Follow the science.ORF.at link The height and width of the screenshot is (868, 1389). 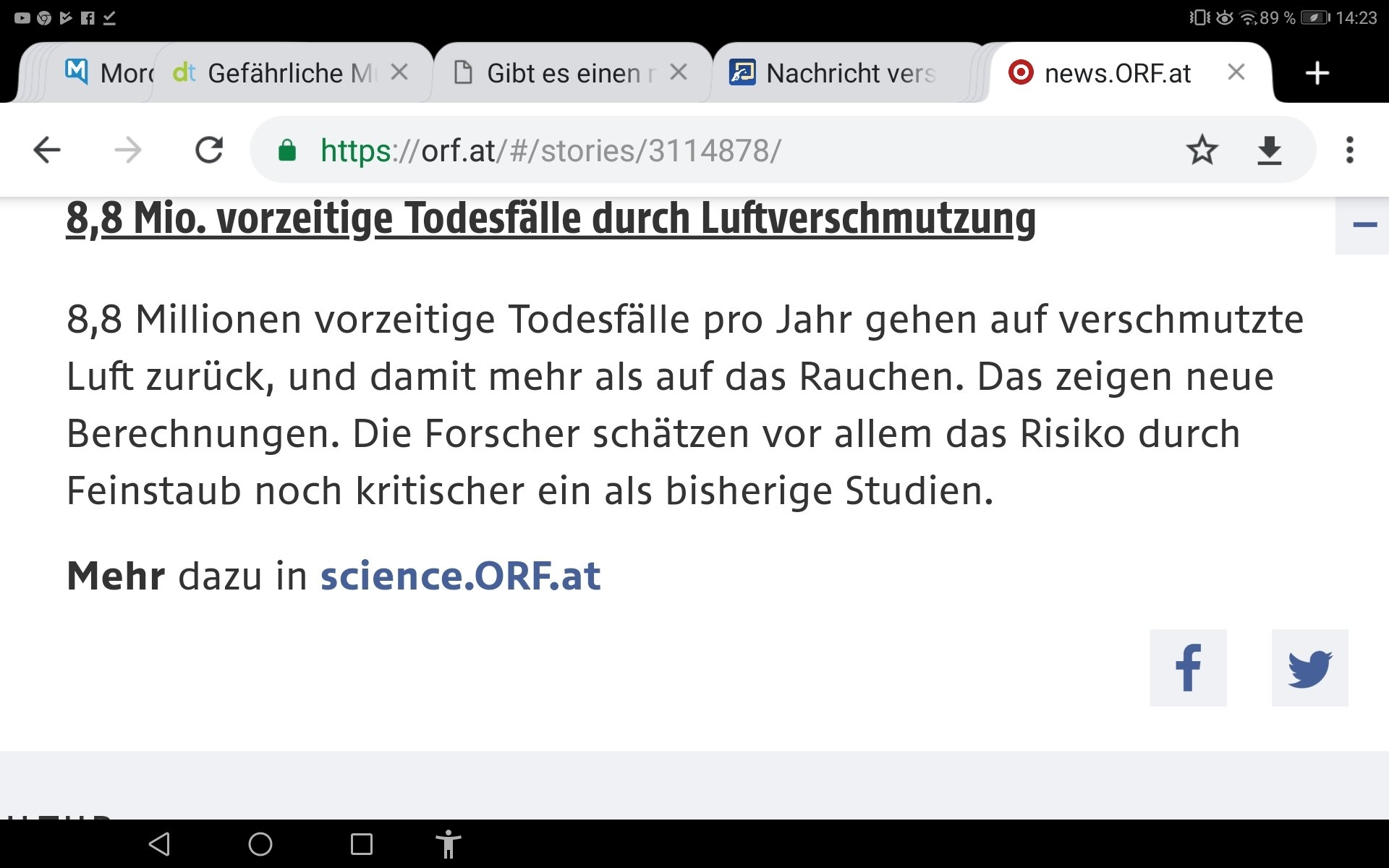point(460,576)
